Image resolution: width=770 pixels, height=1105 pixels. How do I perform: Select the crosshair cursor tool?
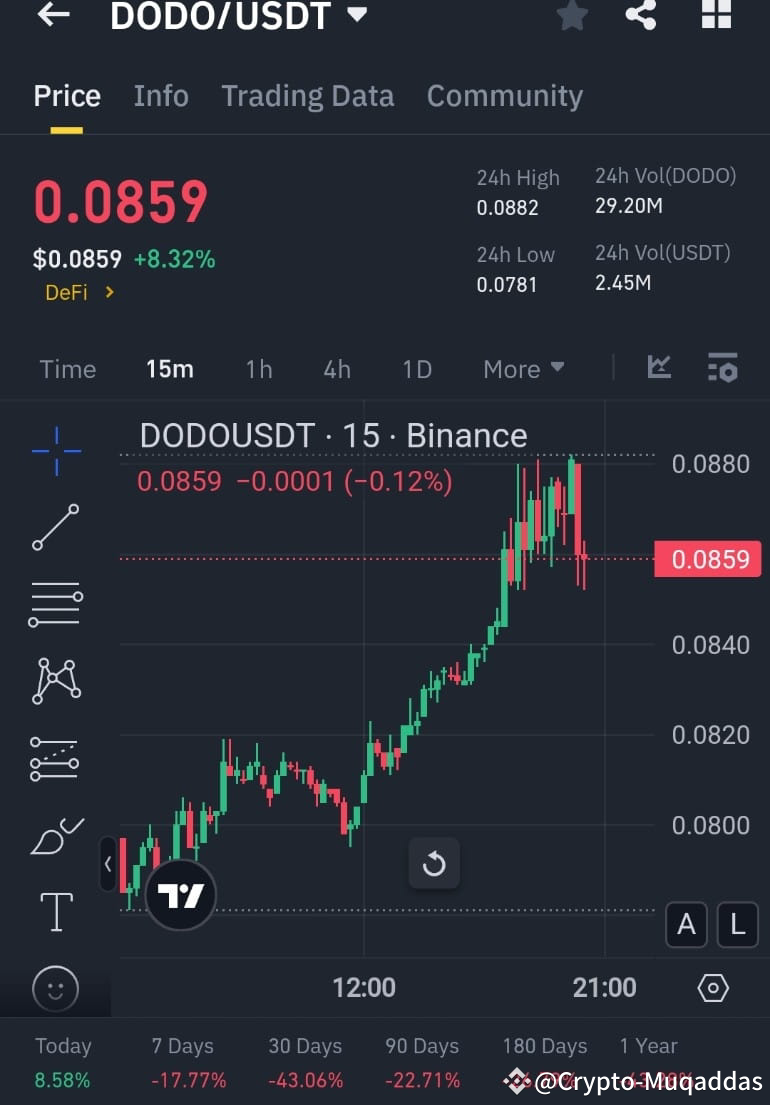point(55,450)
